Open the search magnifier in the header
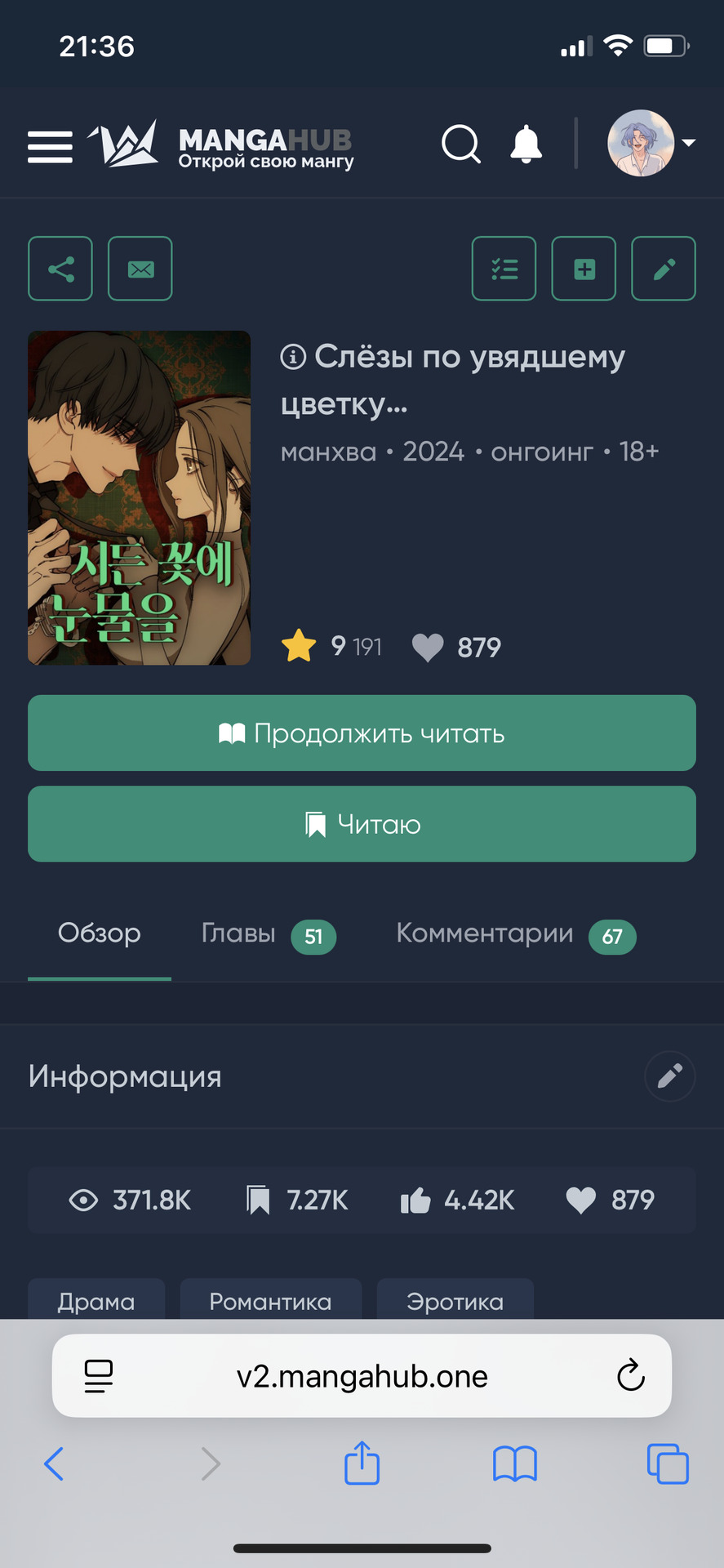Viewport: 724px width, 1568px height. tap(461, 145)
